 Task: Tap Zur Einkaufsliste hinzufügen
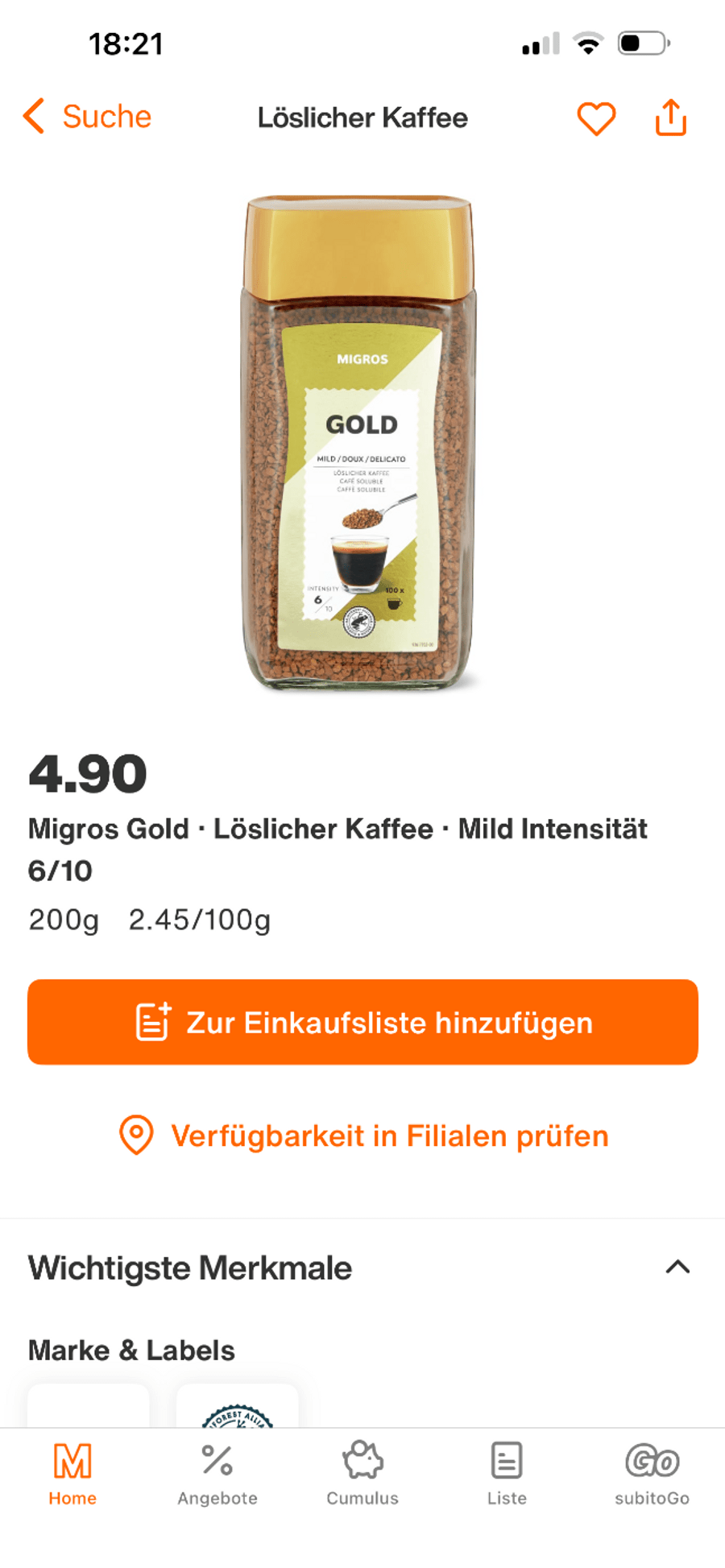[x=362, y=1022]
